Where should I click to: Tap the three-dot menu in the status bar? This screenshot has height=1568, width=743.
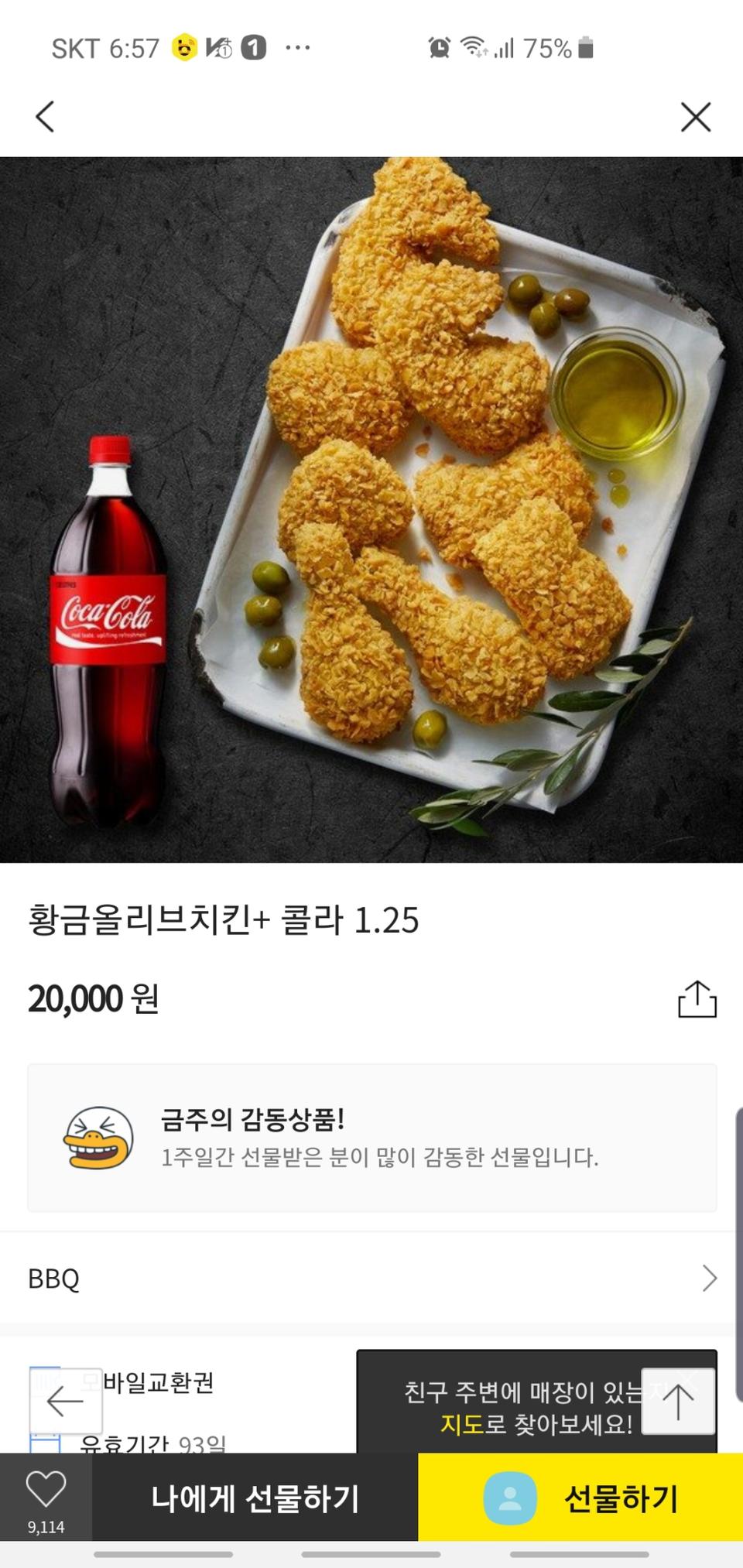298,48
